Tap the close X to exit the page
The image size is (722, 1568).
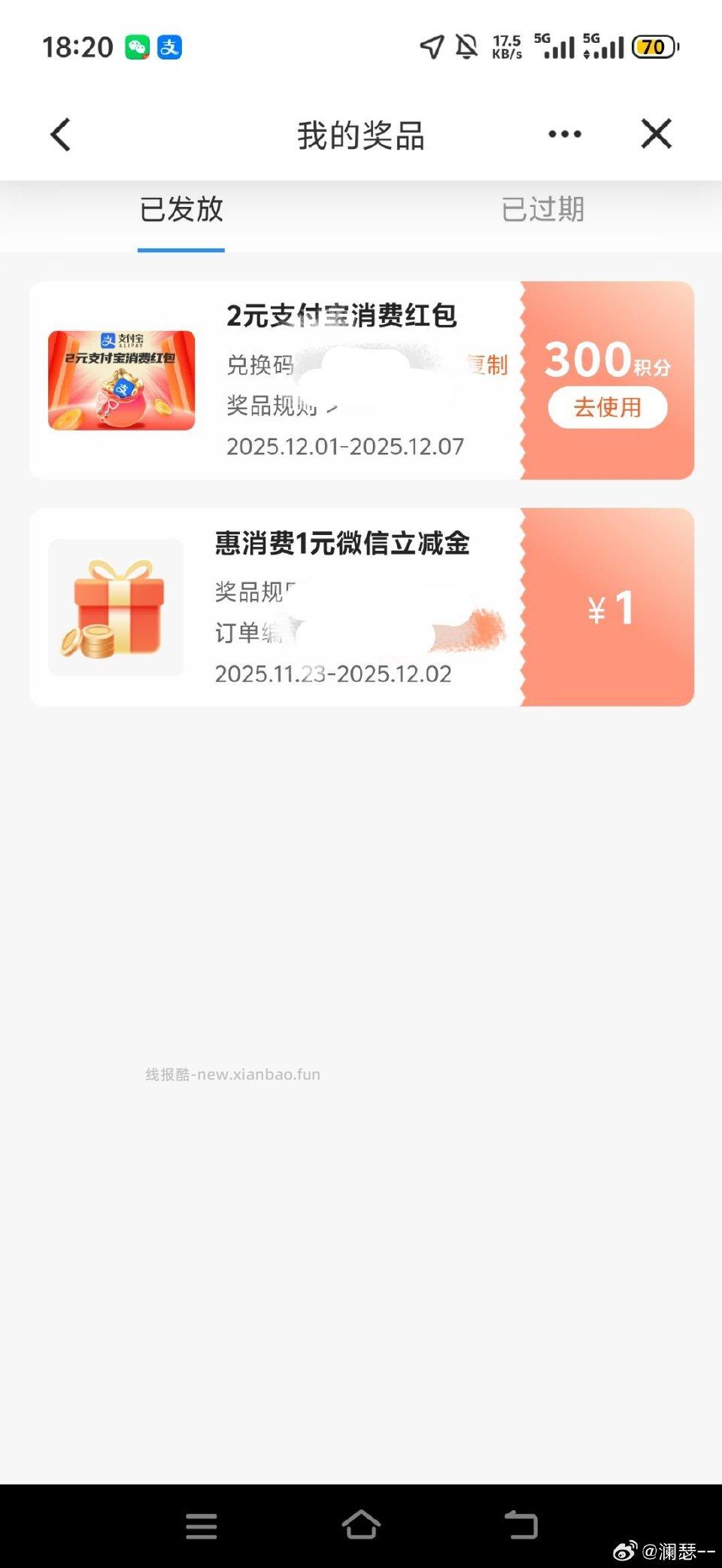(657, 132)
